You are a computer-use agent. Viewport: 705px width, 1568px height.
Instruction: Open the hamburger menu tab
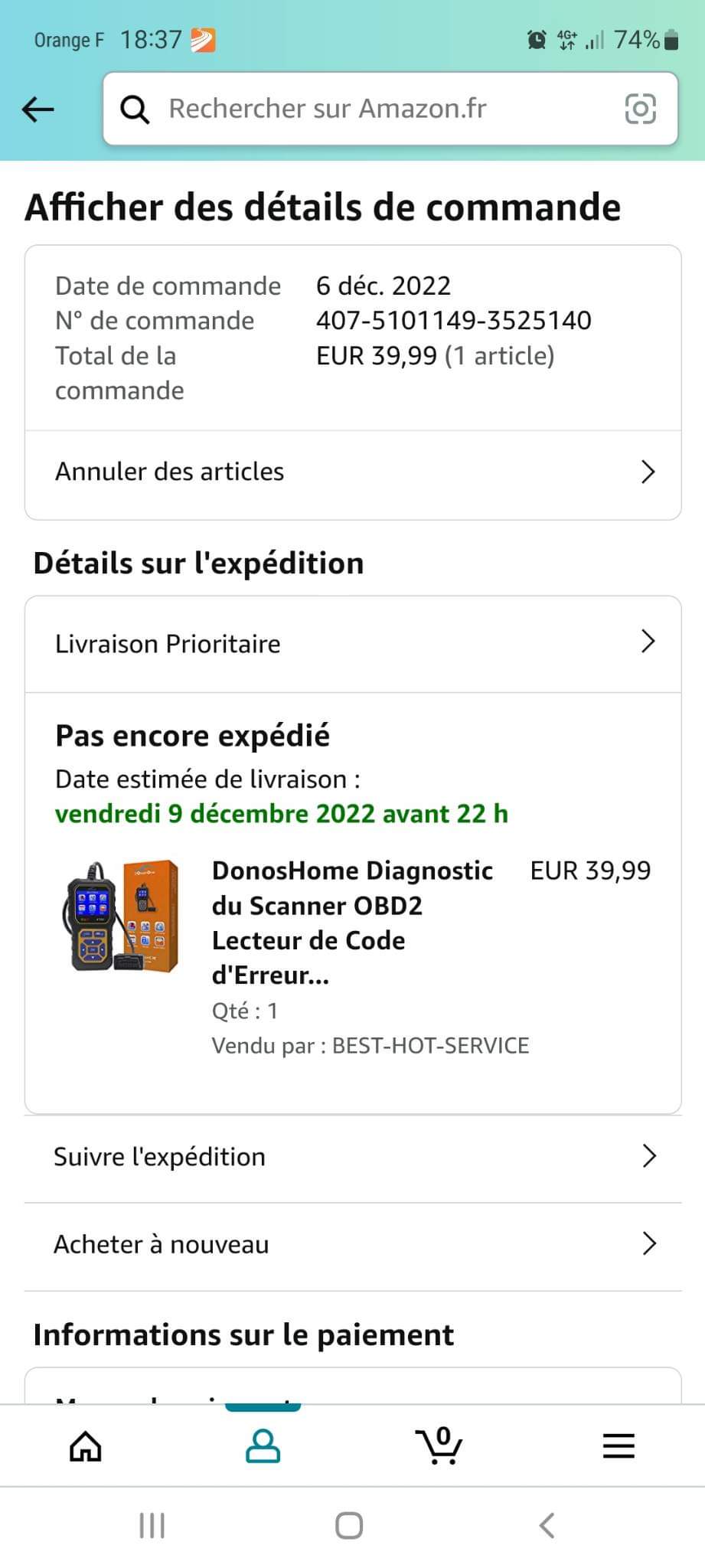(619, 1447)
